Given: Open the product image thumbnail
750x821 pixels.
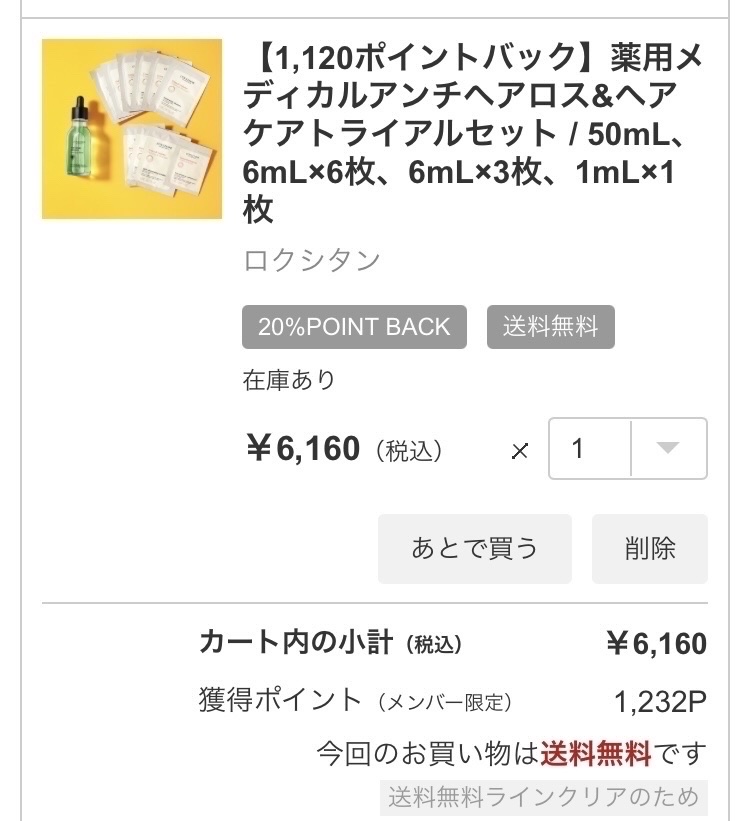Looking at the screenshot, I should [131, 129].
